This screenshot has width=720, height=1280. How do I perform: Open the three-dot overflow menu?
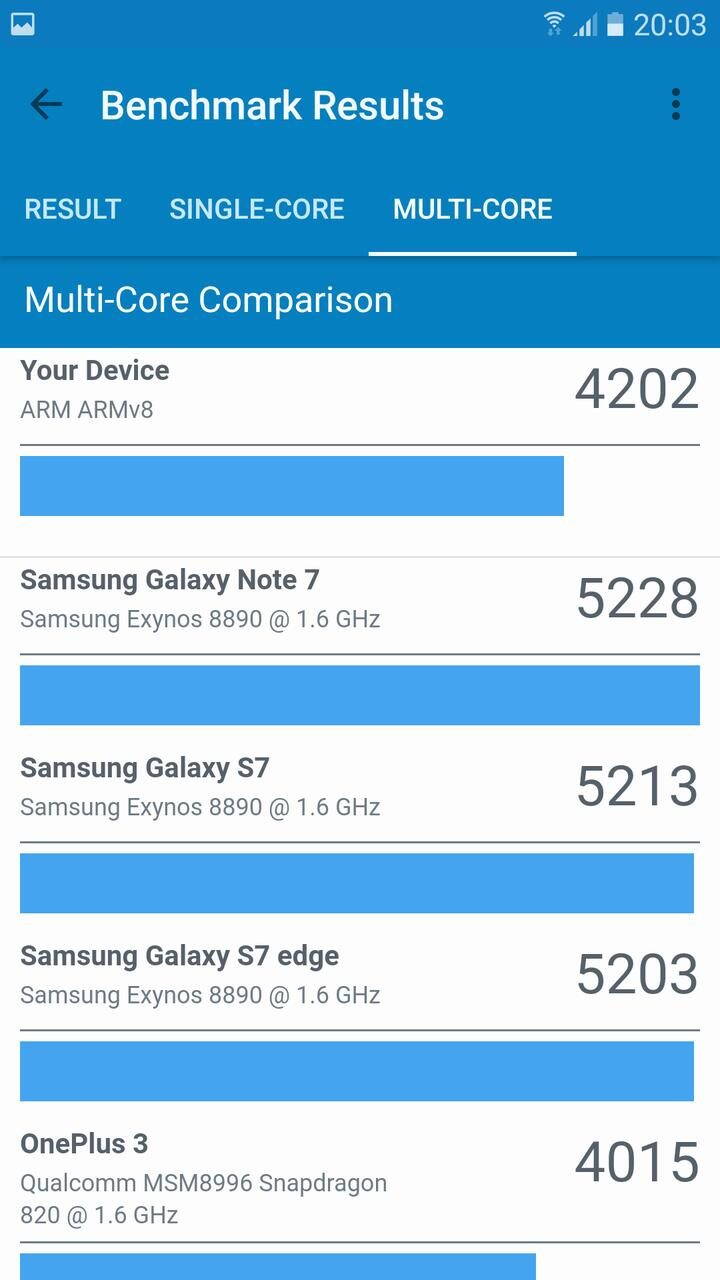point(676,104)
